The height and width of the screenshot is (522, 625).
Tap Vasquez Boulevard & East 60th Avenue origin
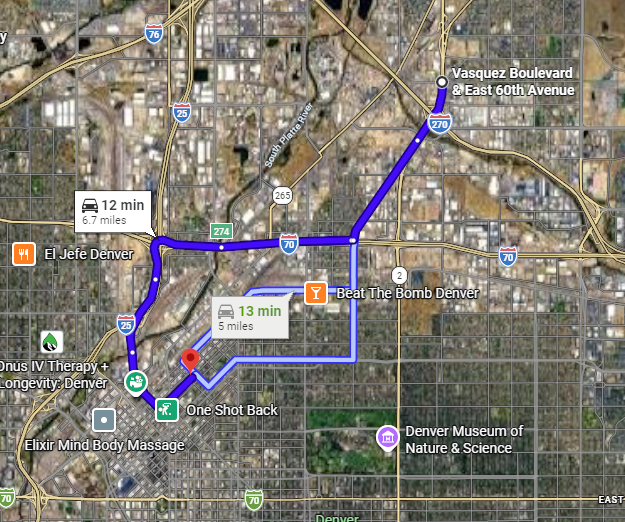(x=443, y=83)
